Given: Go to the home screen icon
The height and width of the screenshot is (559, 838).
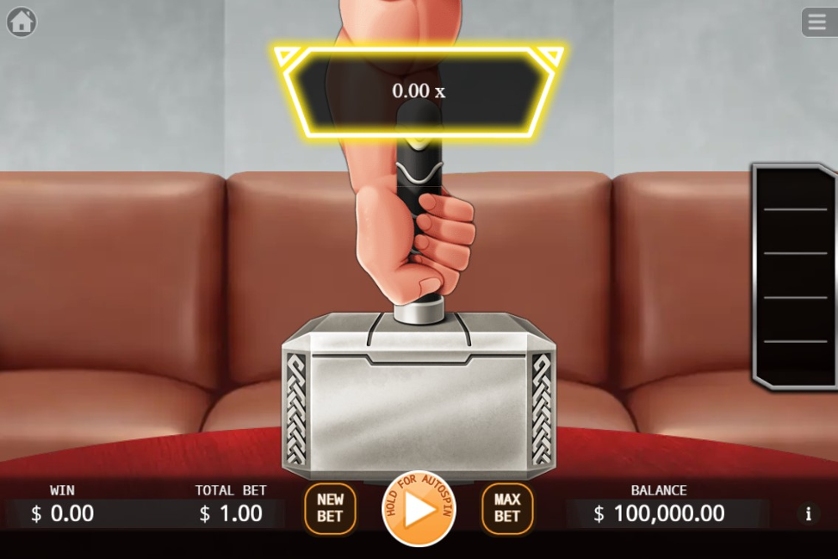Looking at the screenshot, I should tap(21, 21).
